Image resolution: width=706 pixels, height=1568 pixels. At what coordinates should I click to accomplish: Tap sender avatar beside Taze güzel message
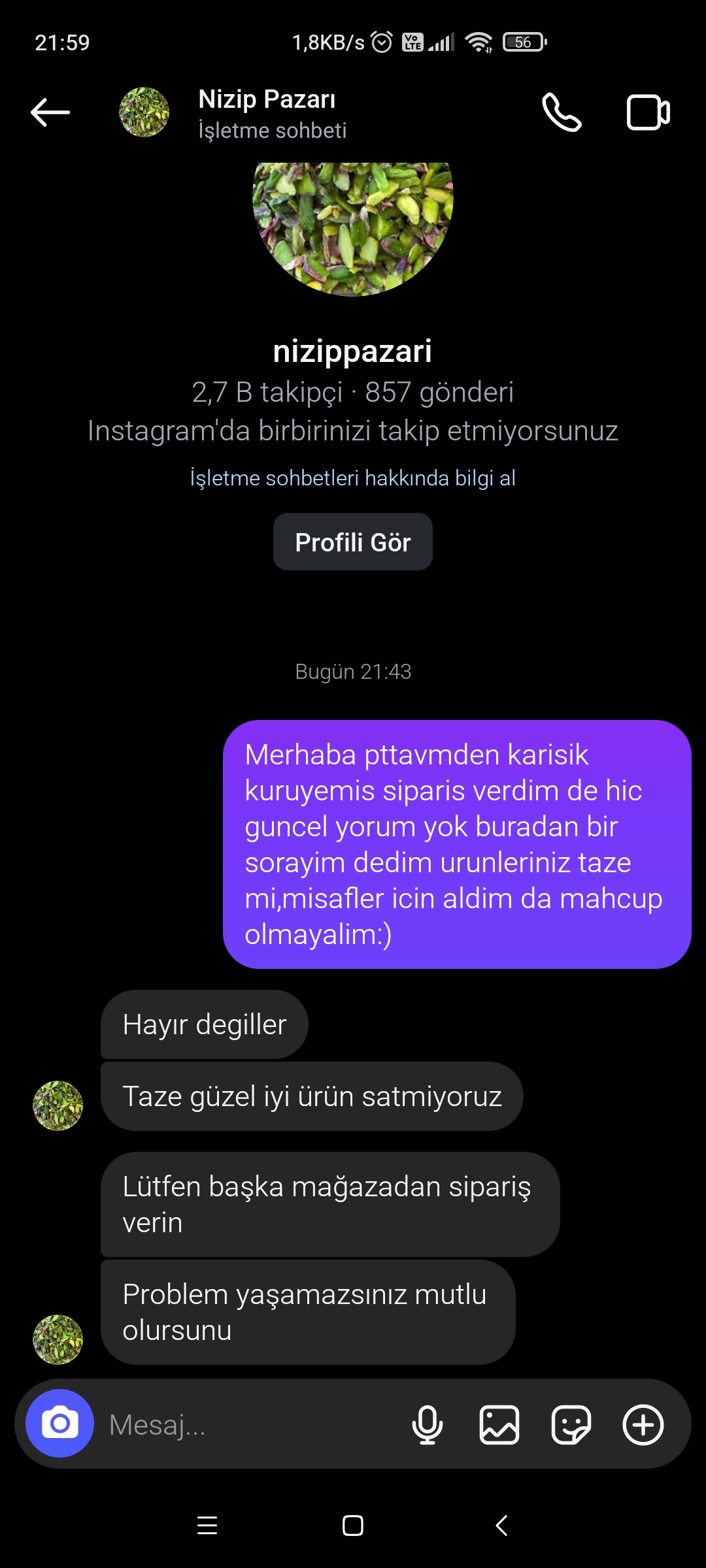[58, 1105]
